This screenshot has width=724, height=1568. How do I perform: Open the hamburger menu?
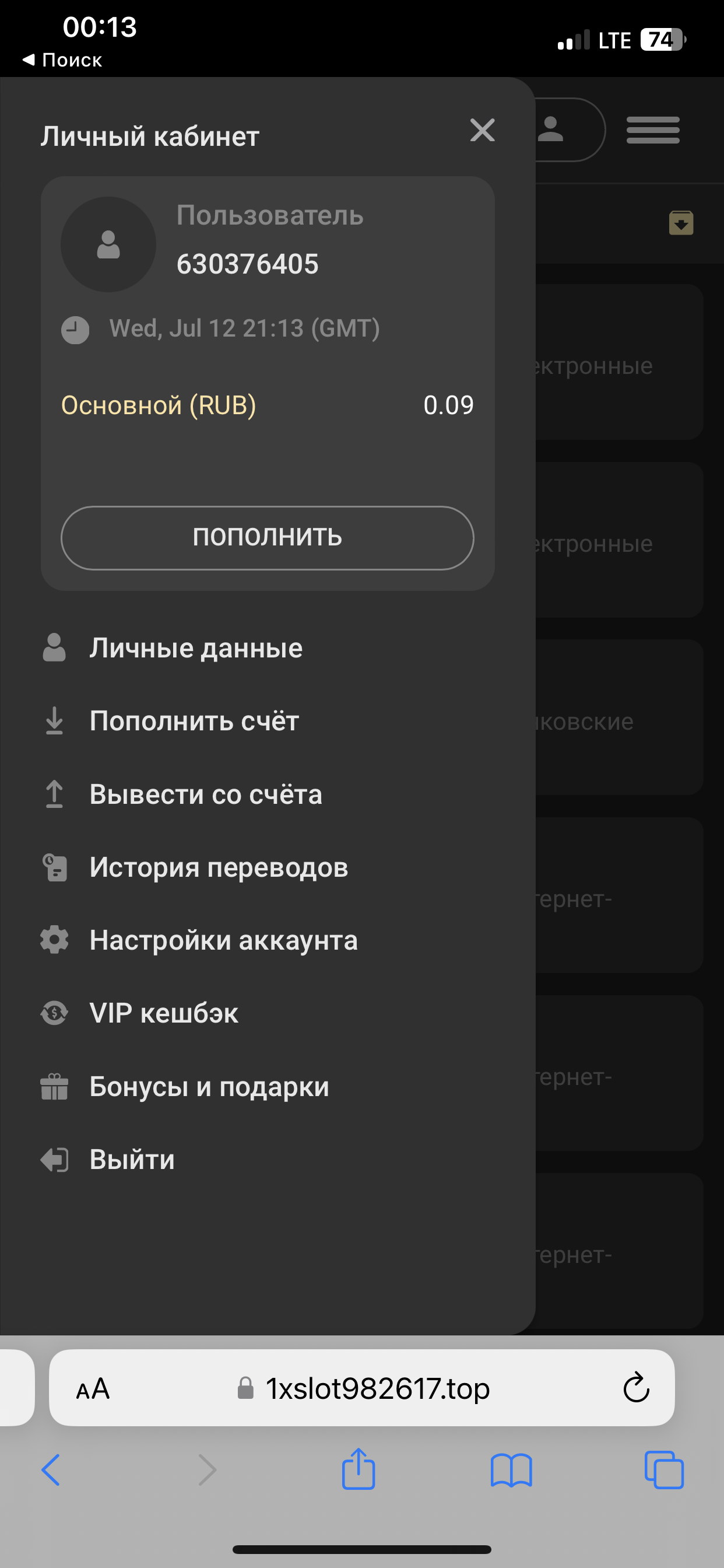coord(653,129)
